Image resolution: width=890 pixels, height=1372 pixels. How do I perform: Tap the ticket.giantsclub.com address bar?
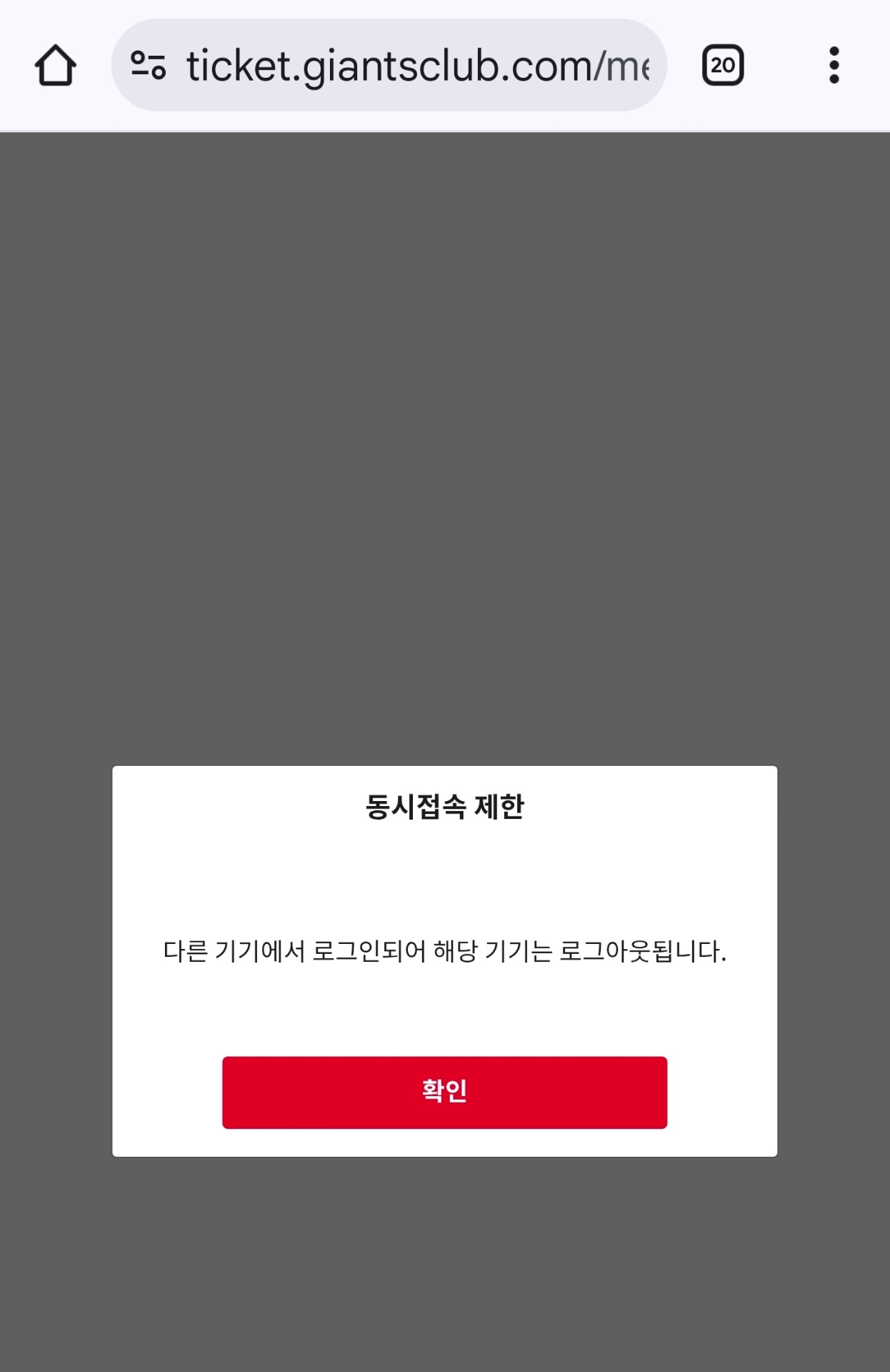click(418, 66)
